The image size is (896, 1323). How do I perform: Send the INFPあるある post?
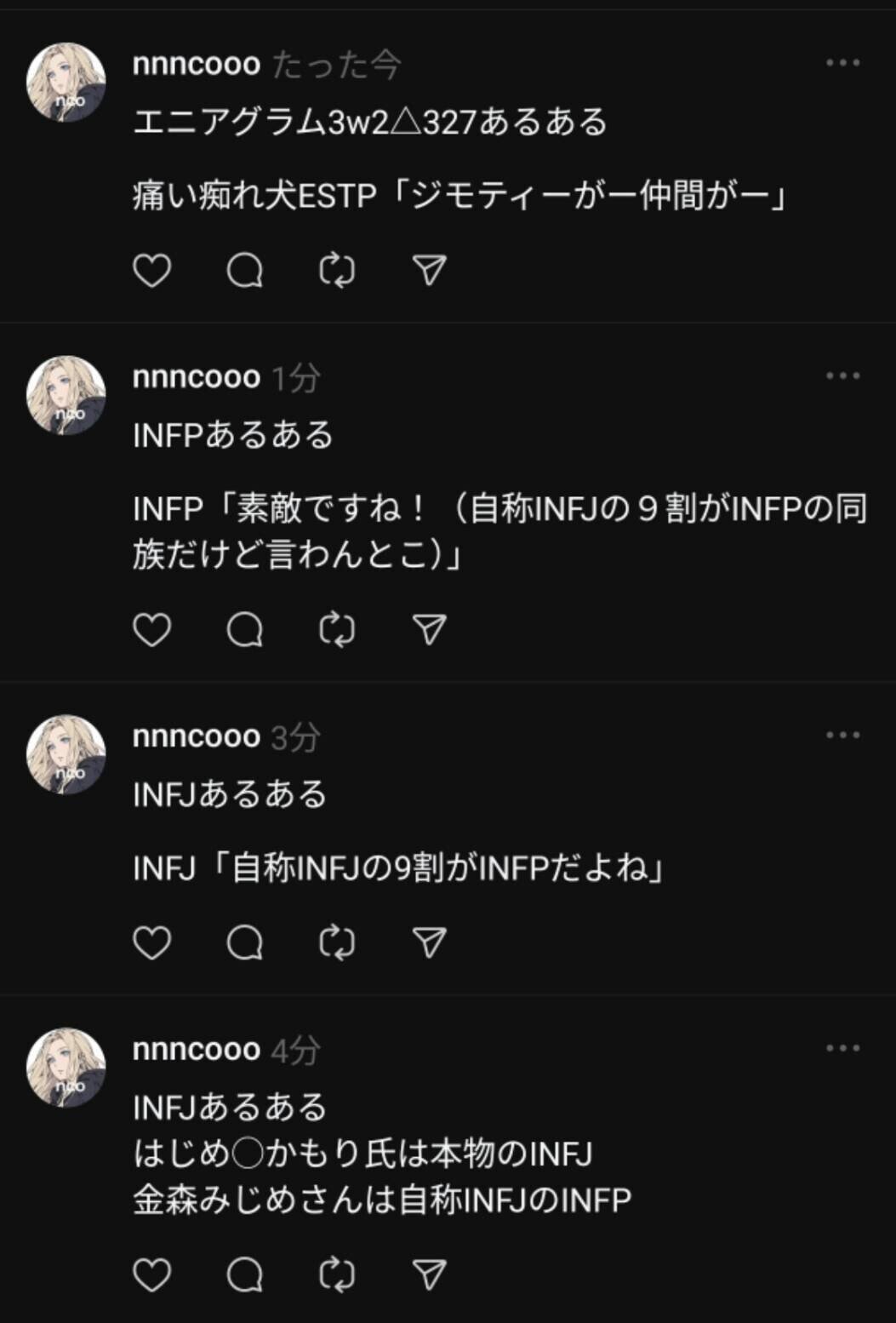click(429, 630)
